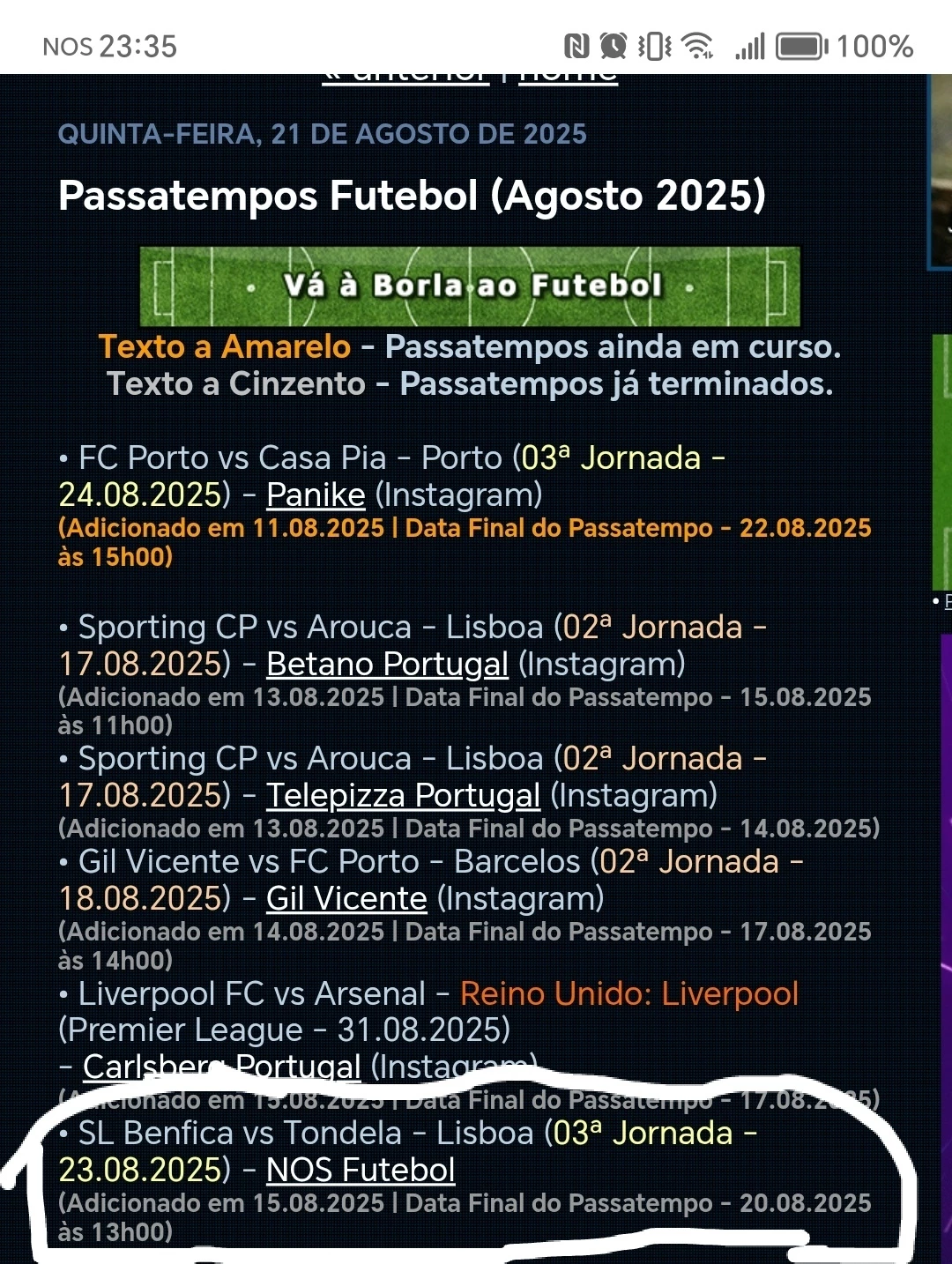Open the NOS Futebol link

click(361, 1170)
